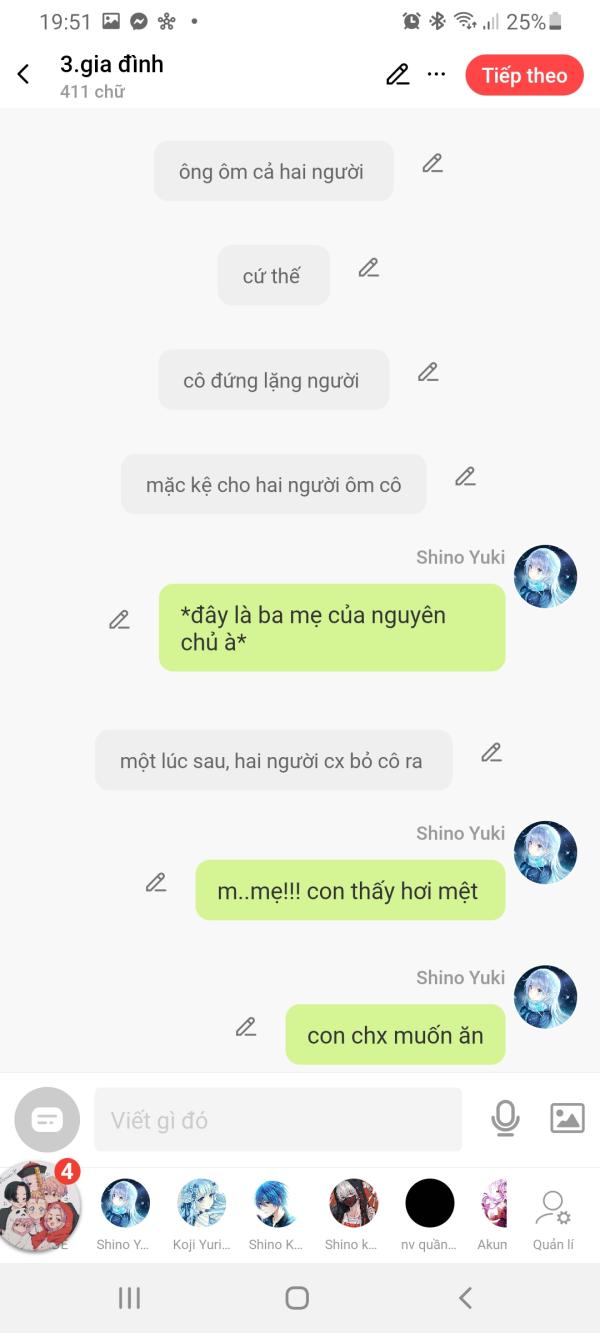
Task: Select the Koji Yuri character
Action: 202,1214
